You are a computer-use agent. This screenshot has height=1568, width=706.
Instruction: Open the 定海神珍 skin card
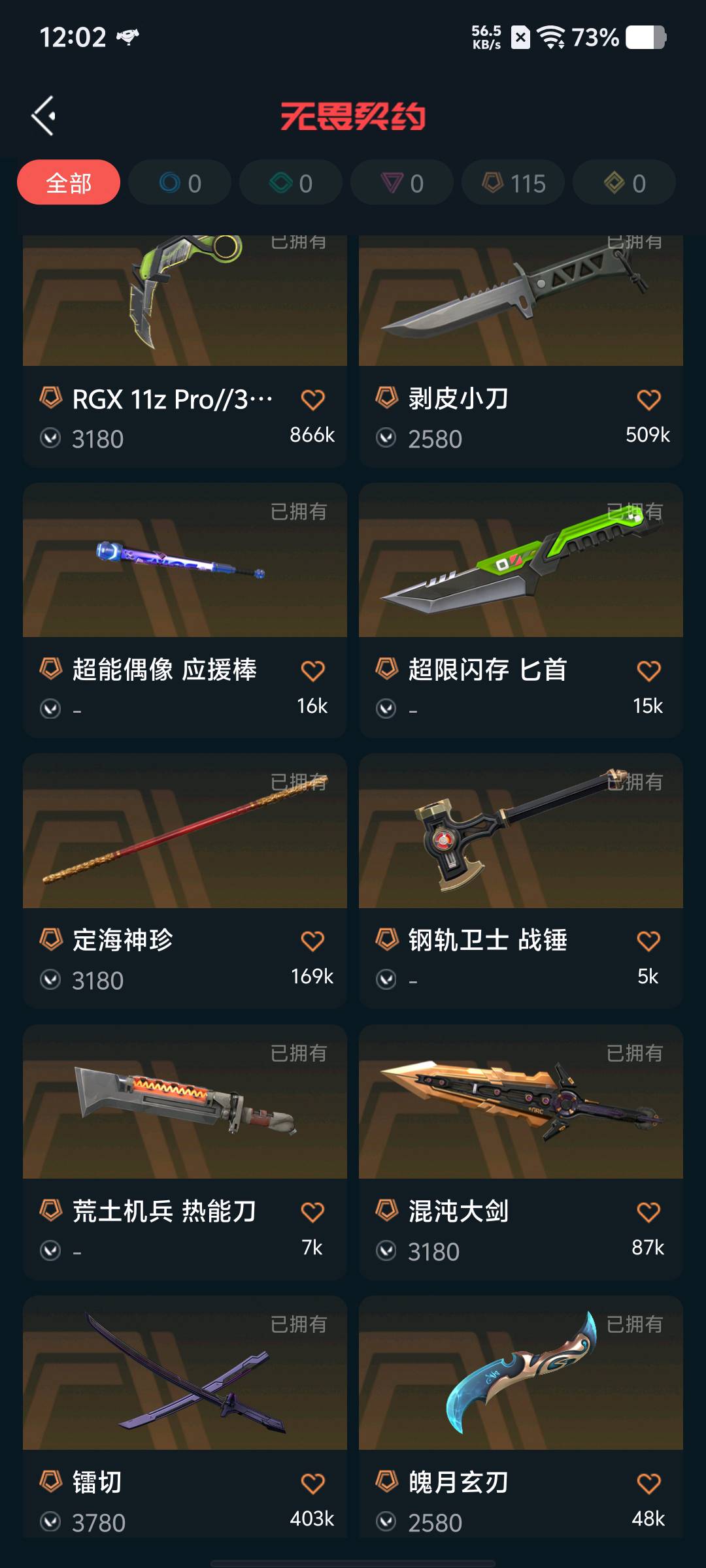(x=185, y=881)
